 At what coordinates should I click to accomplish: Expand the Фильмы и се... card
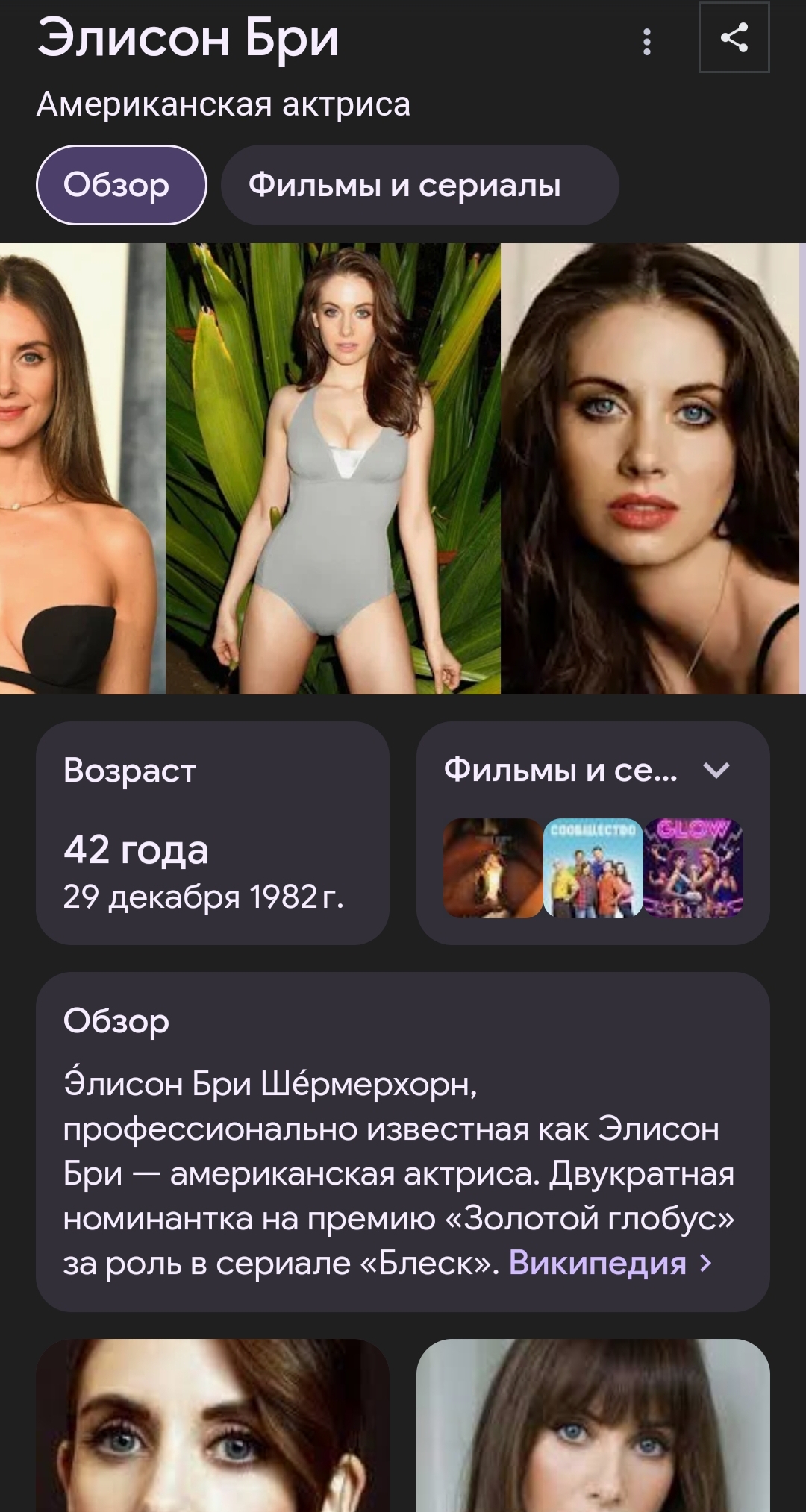[x=716, y=771]
